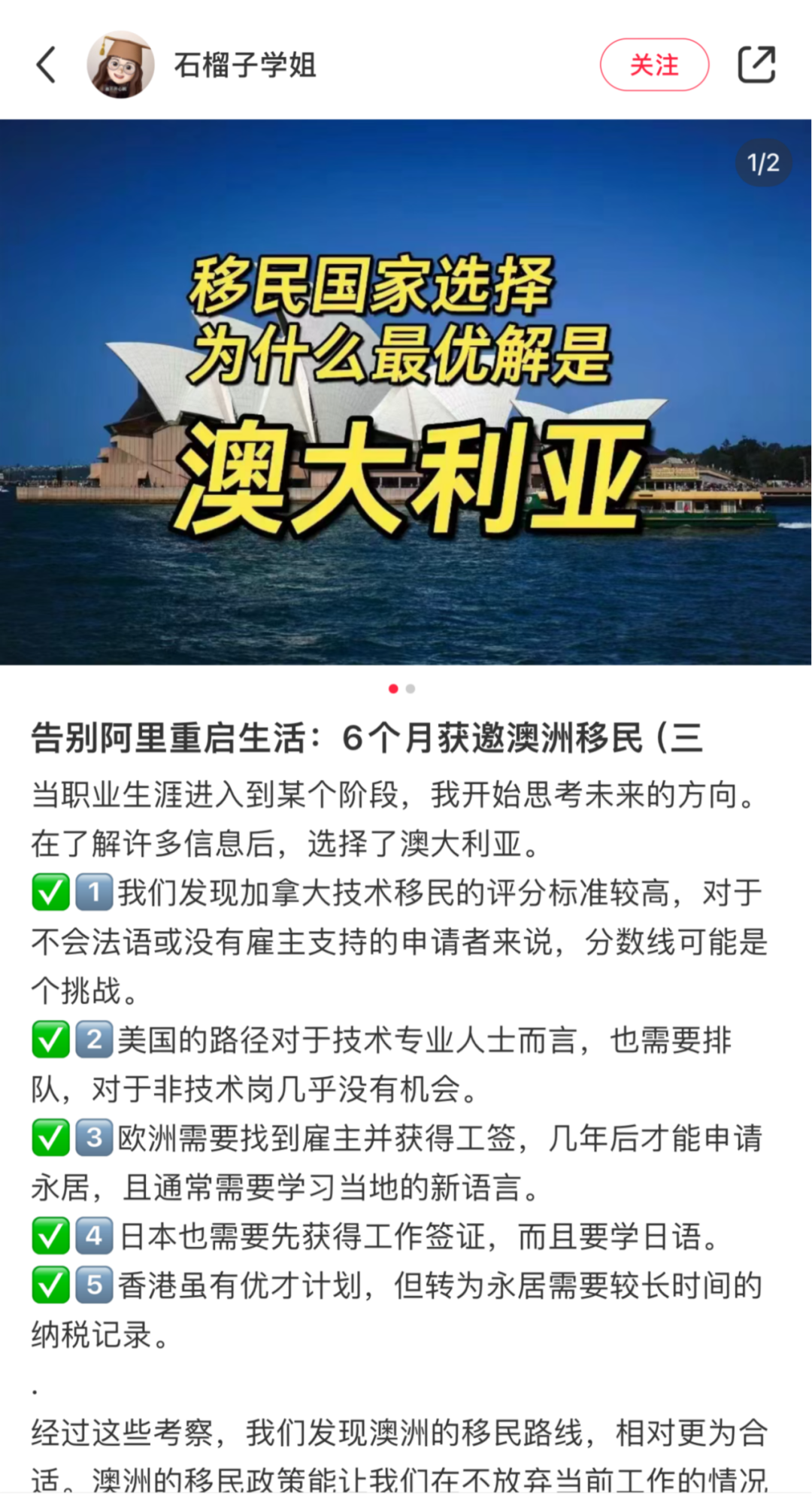The image size is (812, 1499).
Task: Tap the author name 石榴子学姐
Action: tap(245, 65)
